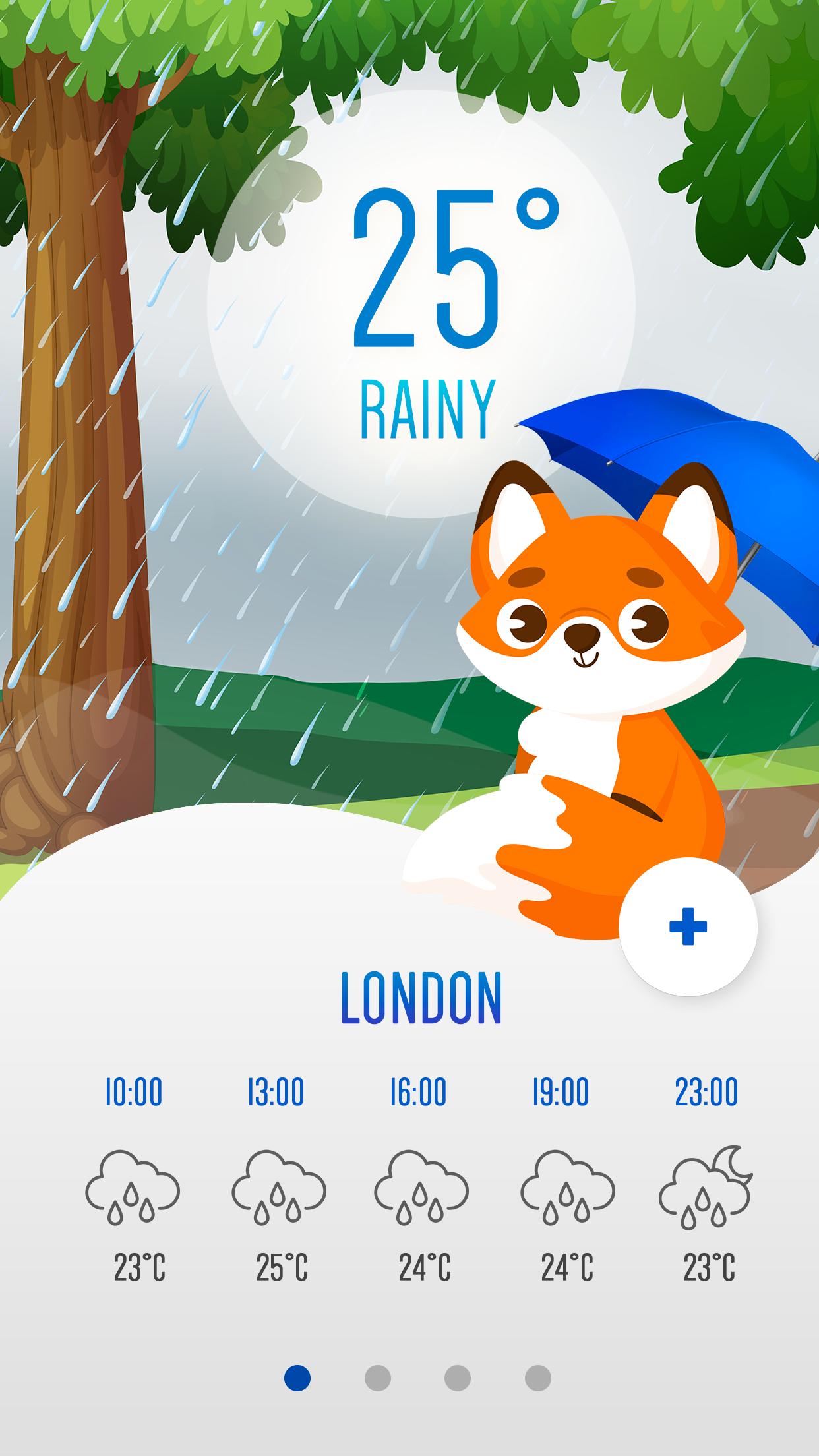Go to the fourth page indicator dot
Viewport: 819px width, 1456px height.
click(538, 1378)
